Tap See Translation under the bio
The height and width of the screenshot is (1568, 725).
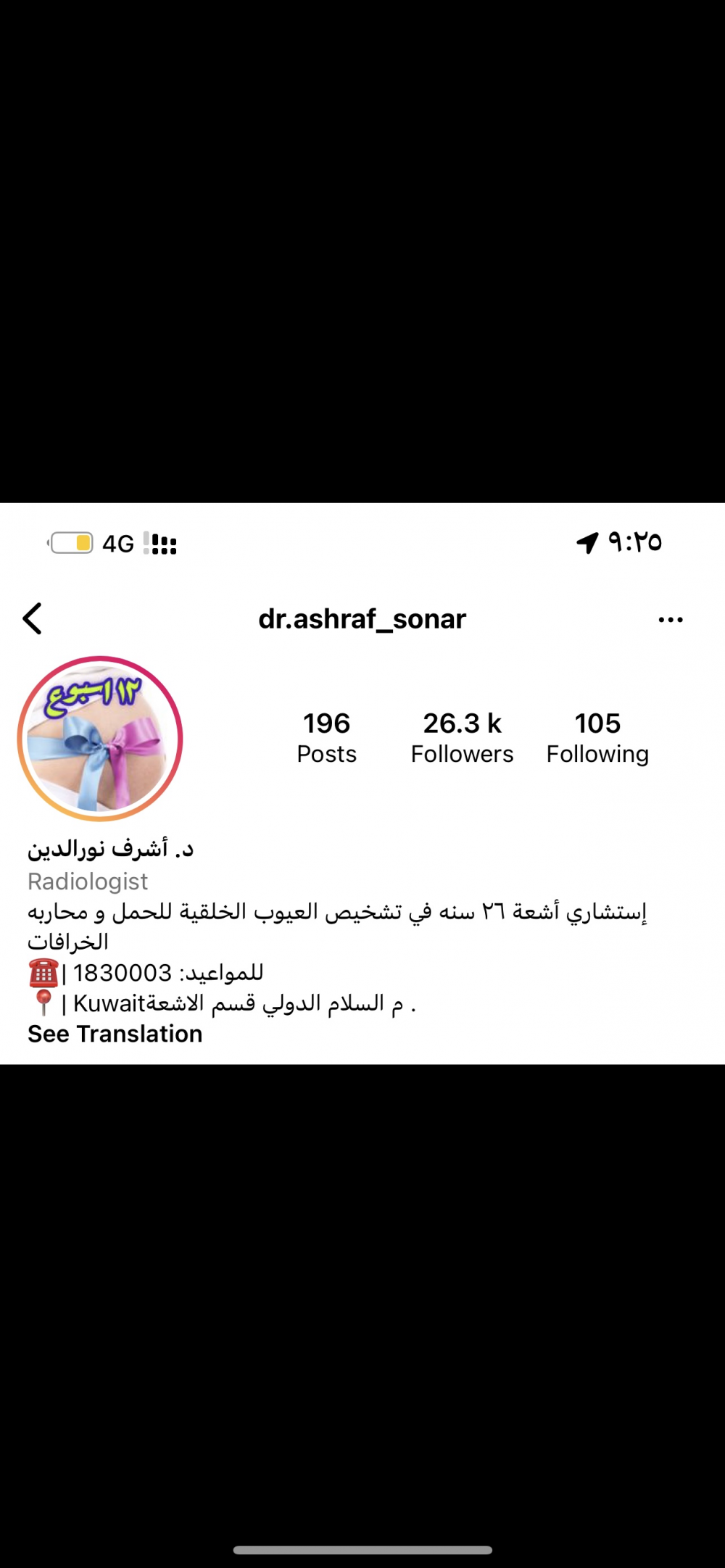[115, 1034]
